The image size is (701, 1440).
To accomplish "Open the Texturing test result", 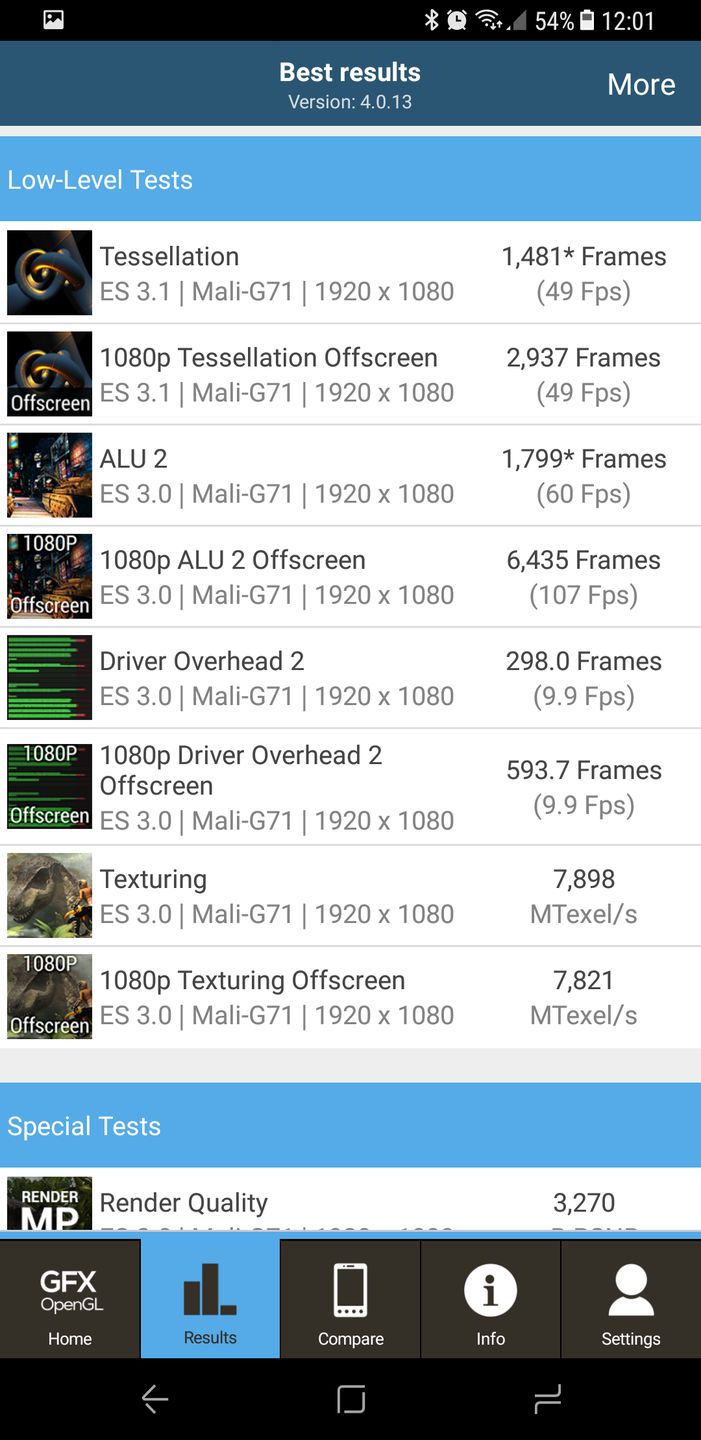I will click(x=350, y=895).
